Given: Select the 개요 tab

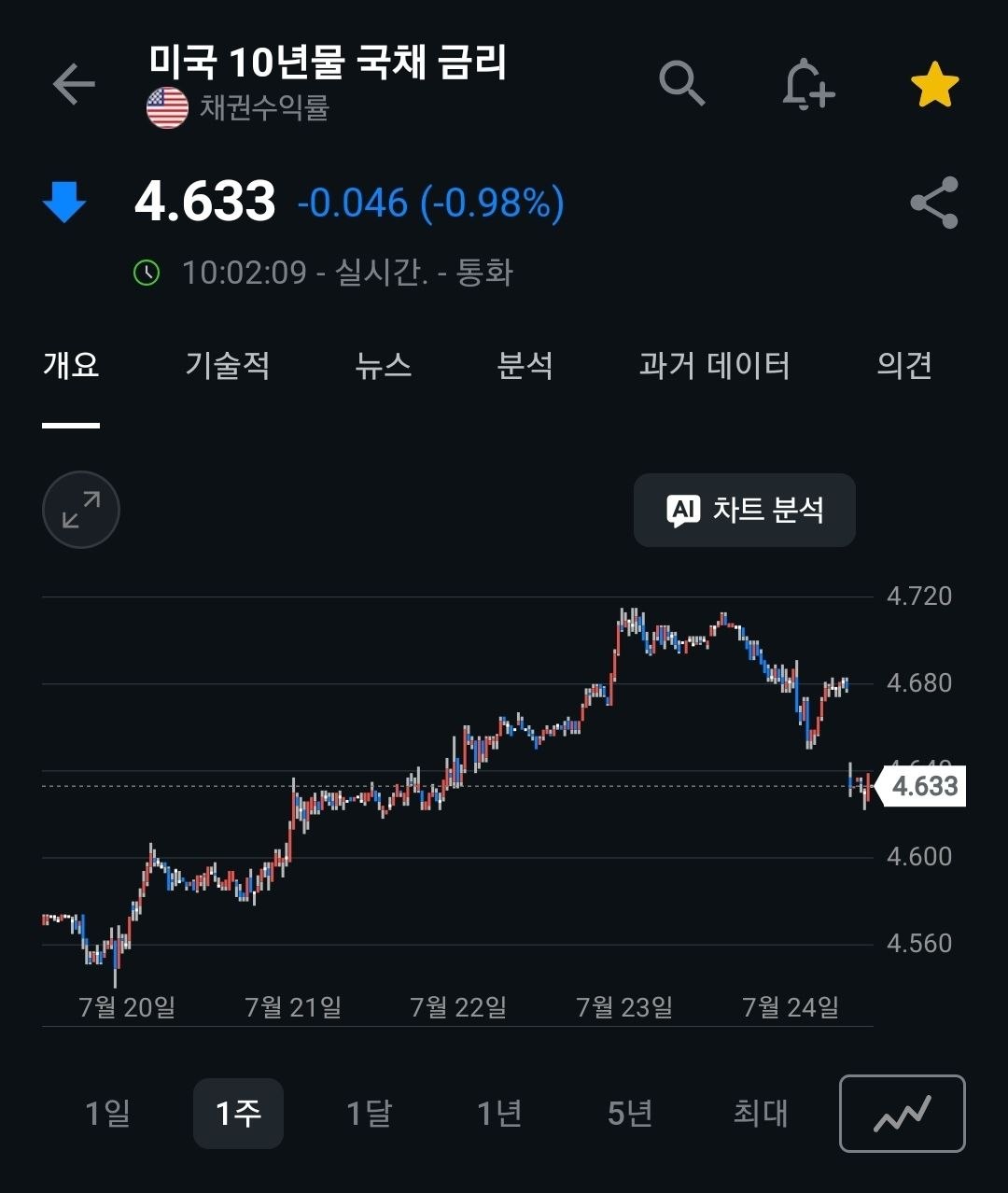Looking at the screenshot, I should click(x=71, y=365).
